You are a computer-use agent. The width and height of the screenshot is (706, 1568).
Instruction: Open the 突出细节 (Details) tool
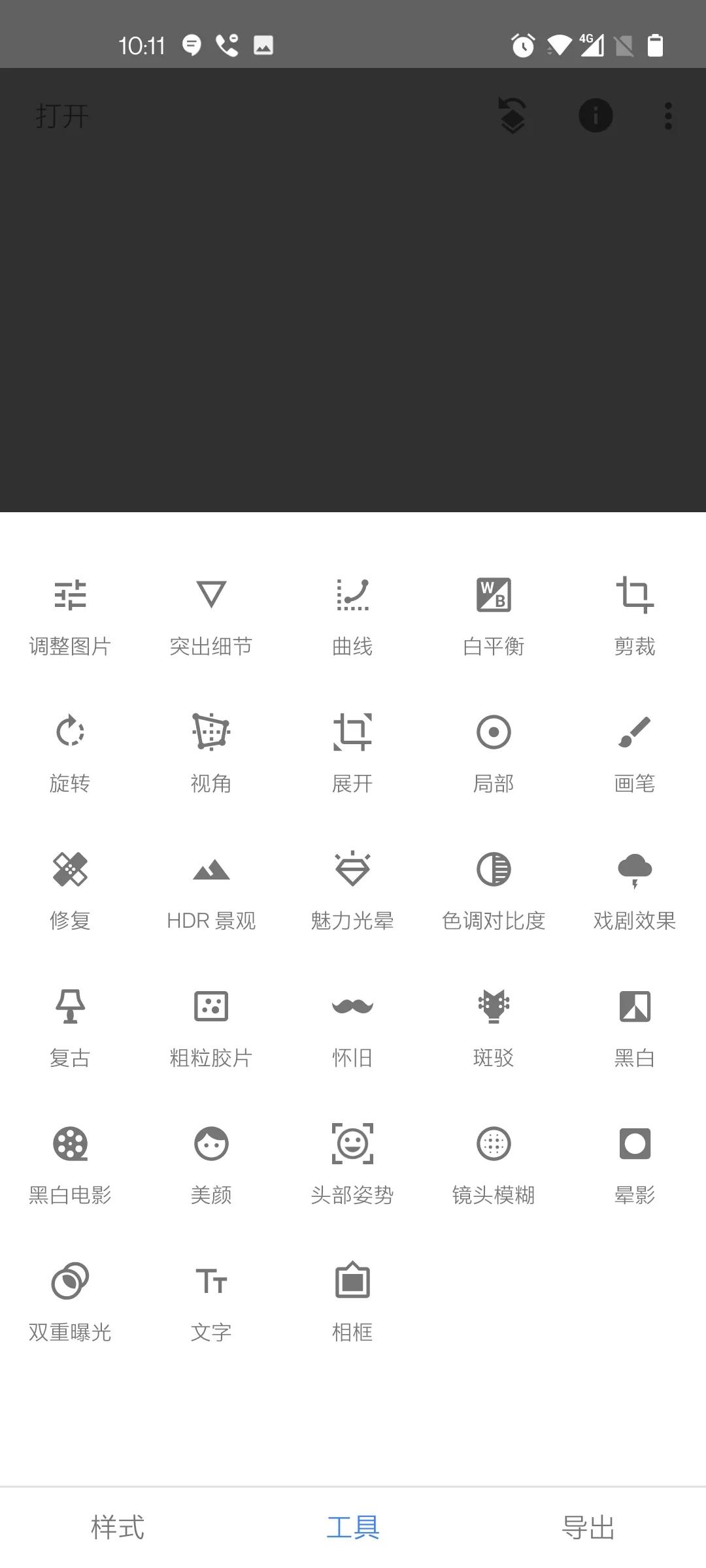[210, 614]
